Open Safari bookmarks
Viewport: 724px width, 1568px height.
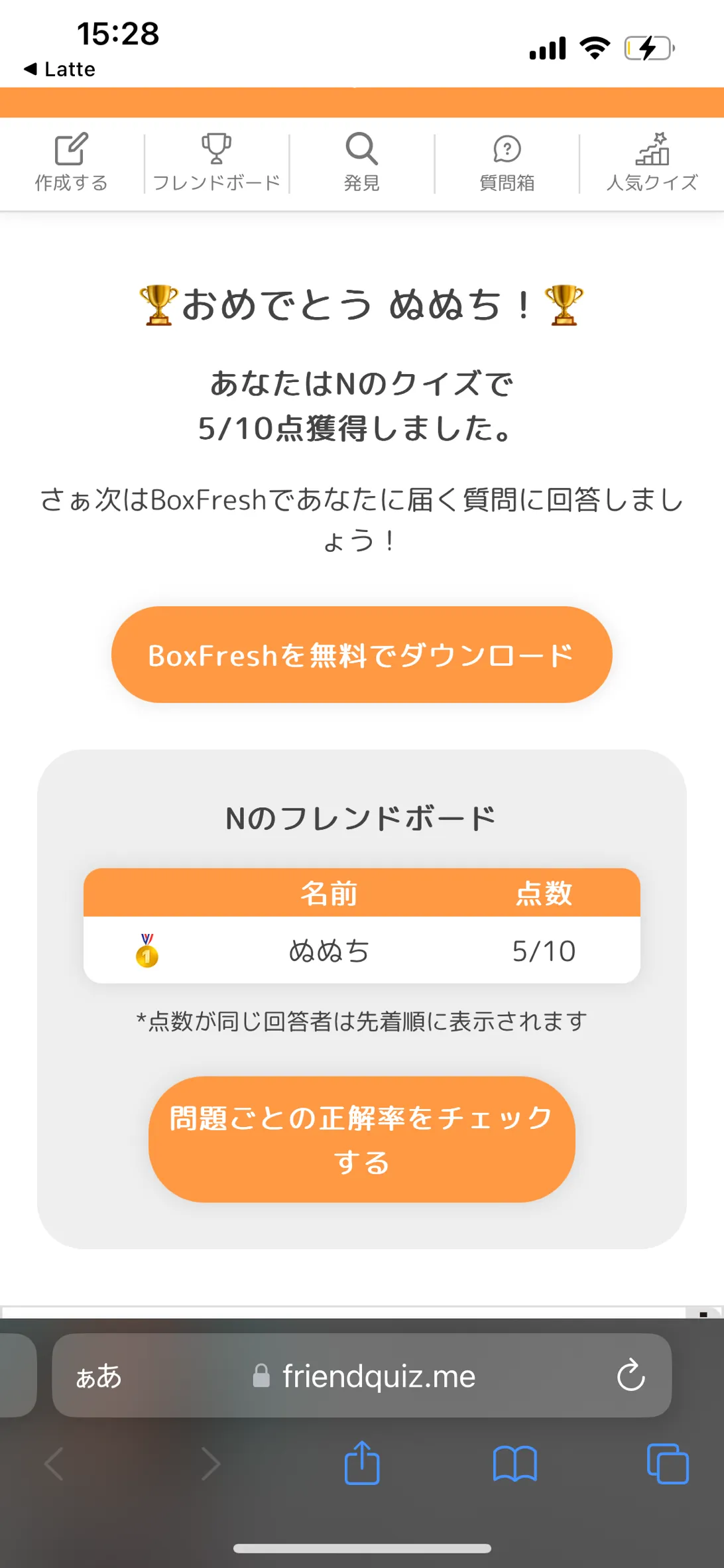[515, 1464]
